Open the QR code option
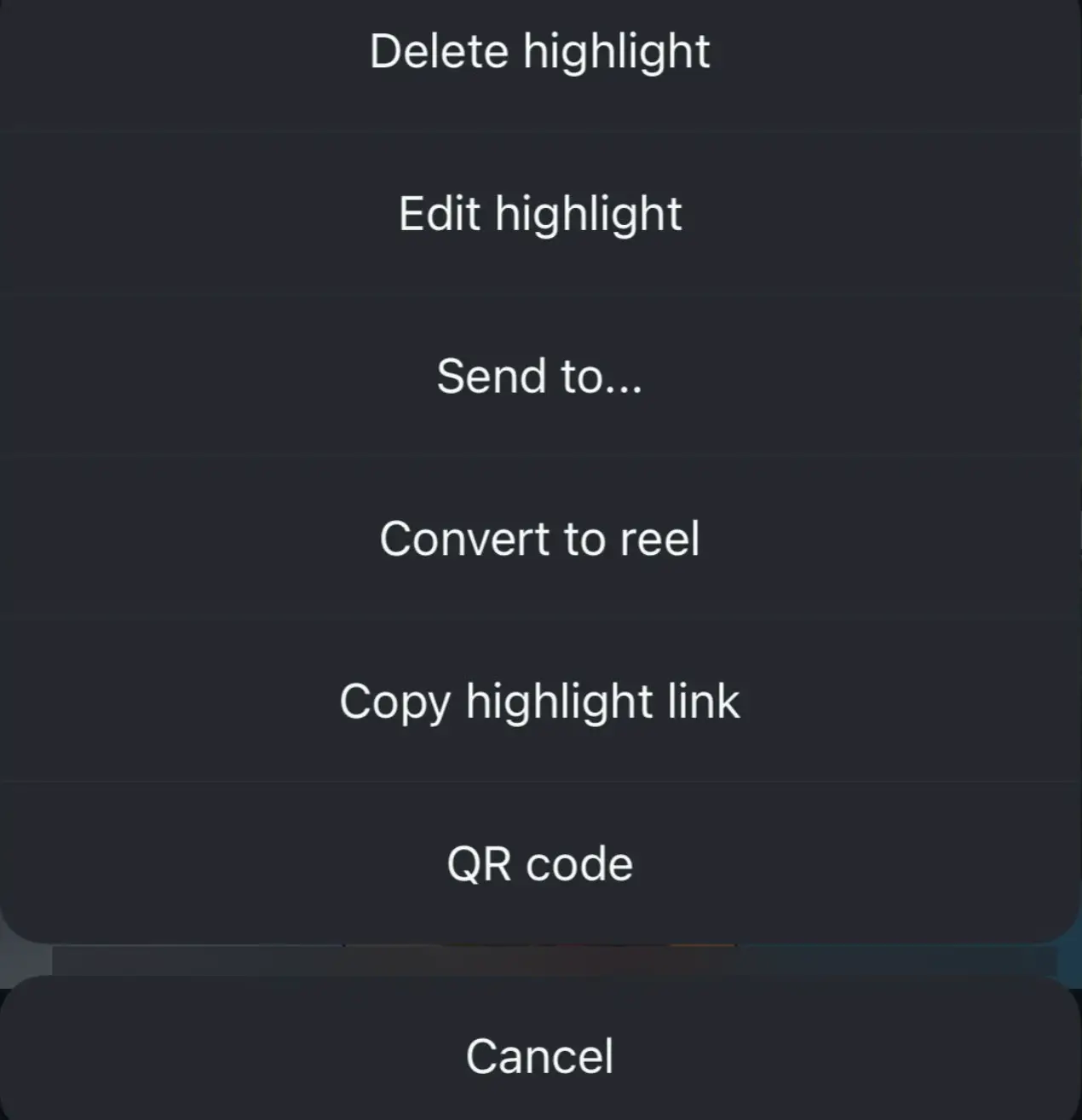The width and height of the screenshot is (1082, 1120). pos(539,863)
